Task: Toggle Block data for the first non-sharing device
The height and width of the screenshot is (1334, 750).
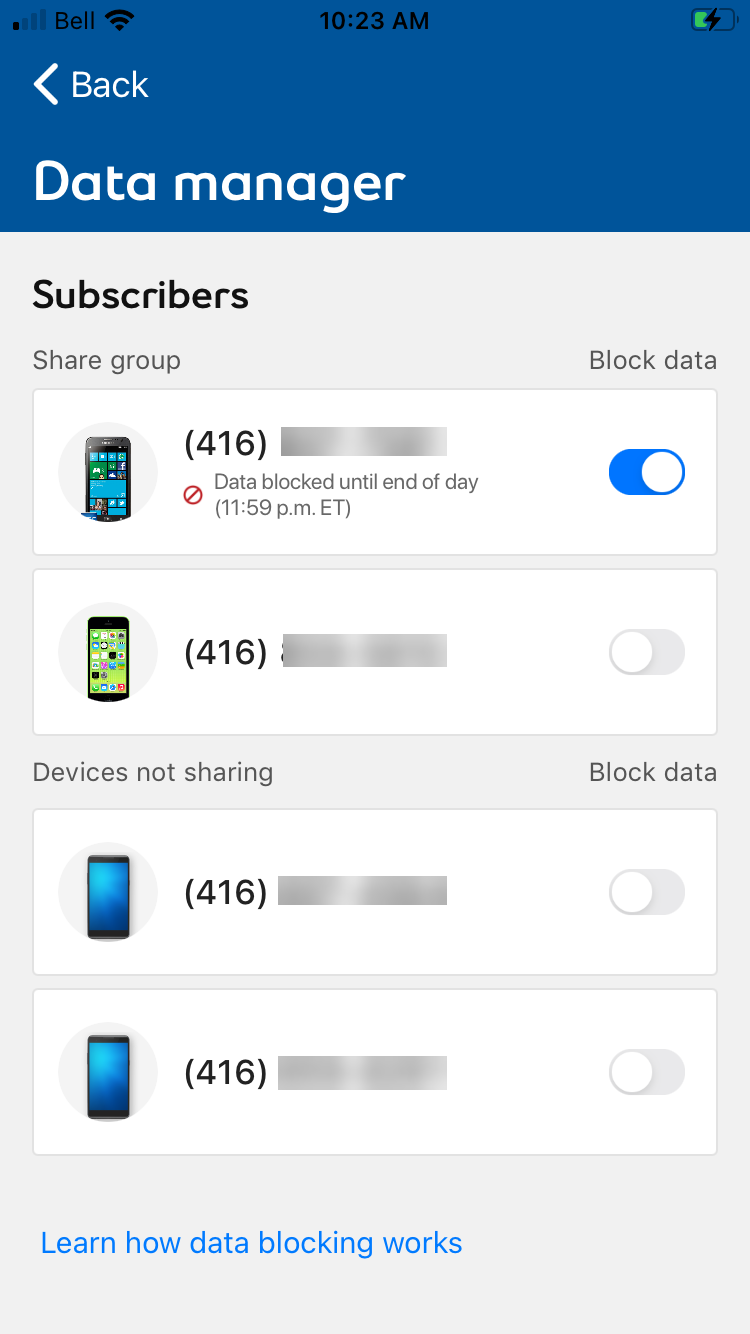Action: [x=646, y=891]
